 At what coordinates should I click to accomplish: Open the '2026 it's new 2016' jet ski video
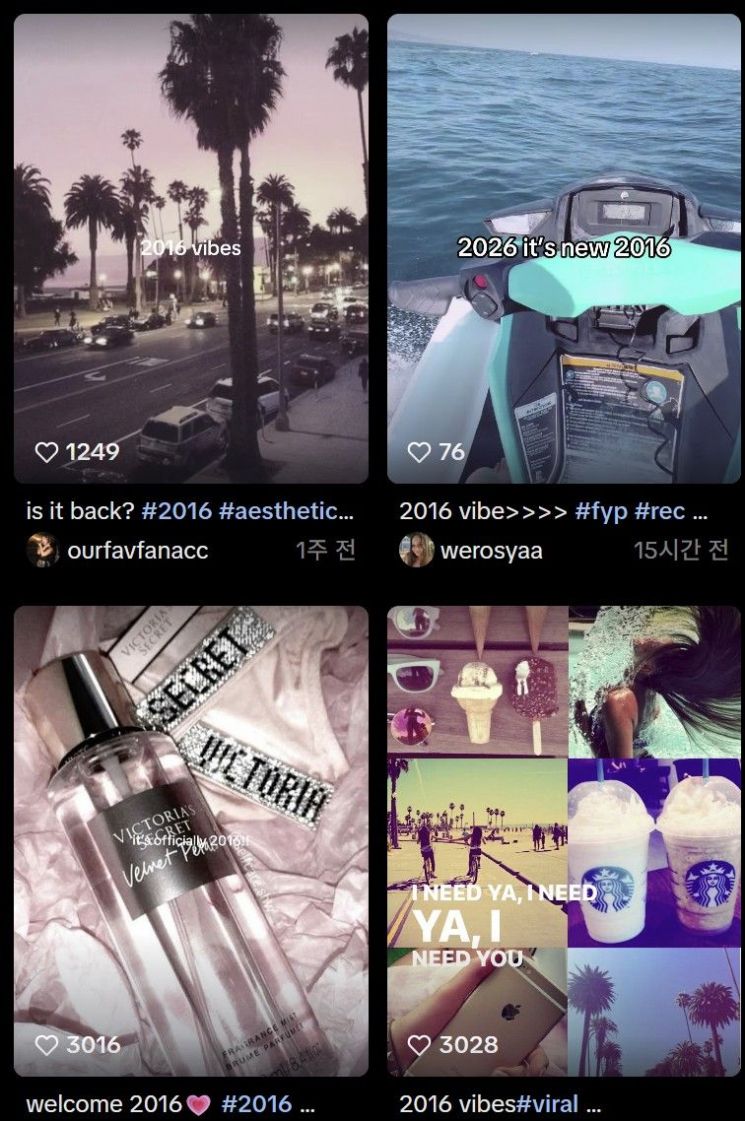pyautogui.click(x=563, y=248)
